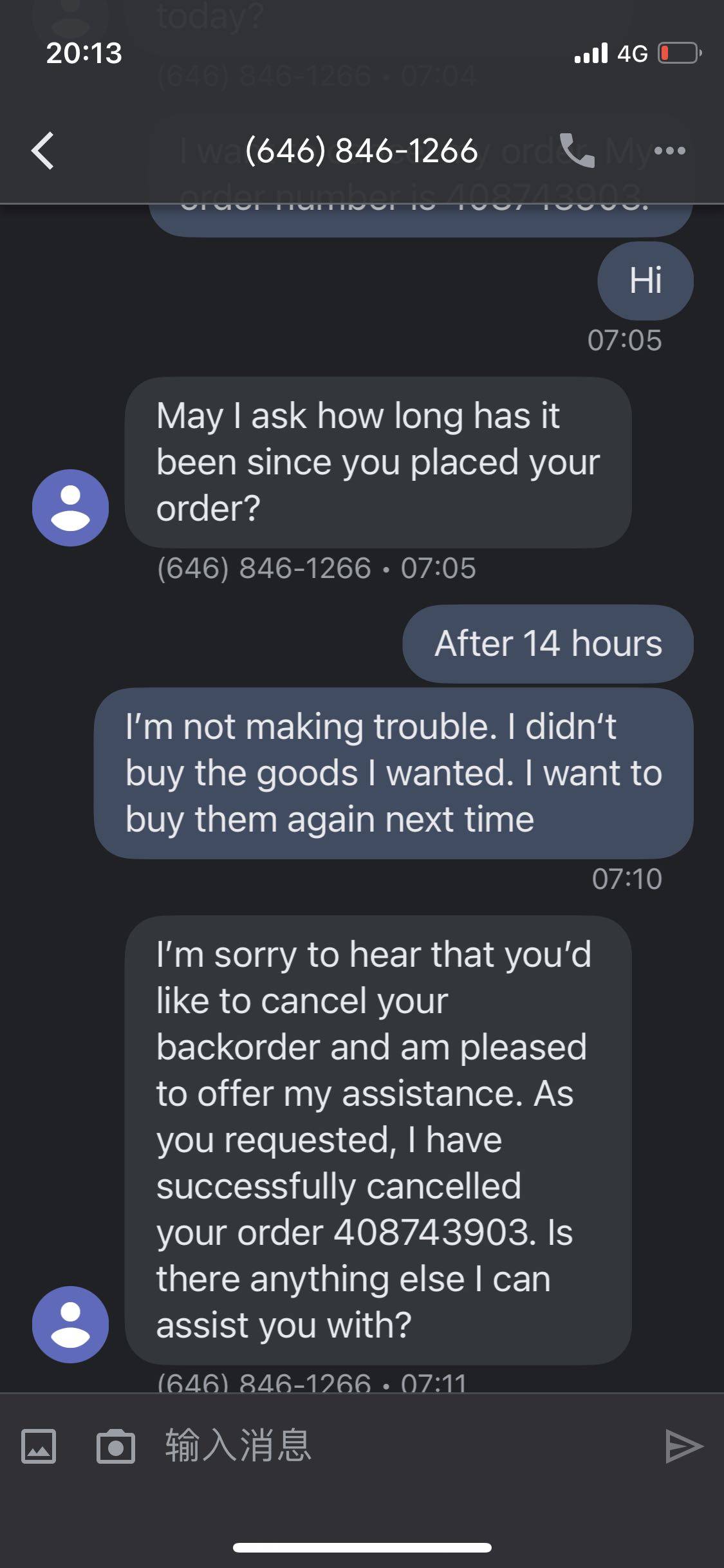
Task: Tap the contact avatar beside the cancellation message
Action: (x=71, y=1324)
